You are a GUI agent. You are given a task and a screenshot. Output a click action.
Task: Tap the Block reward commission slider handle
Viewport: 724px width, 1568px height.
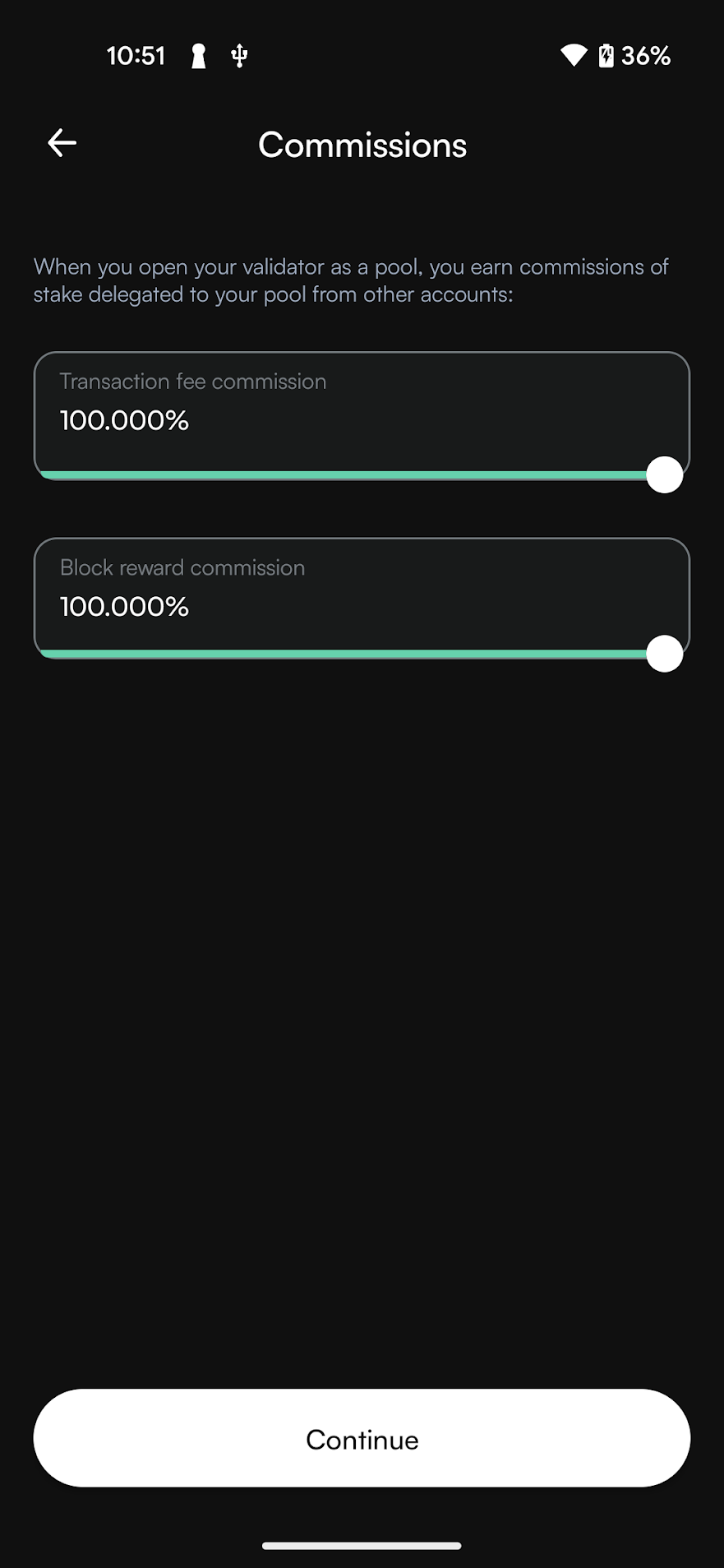pyautogui.click(x=665, y=654)
